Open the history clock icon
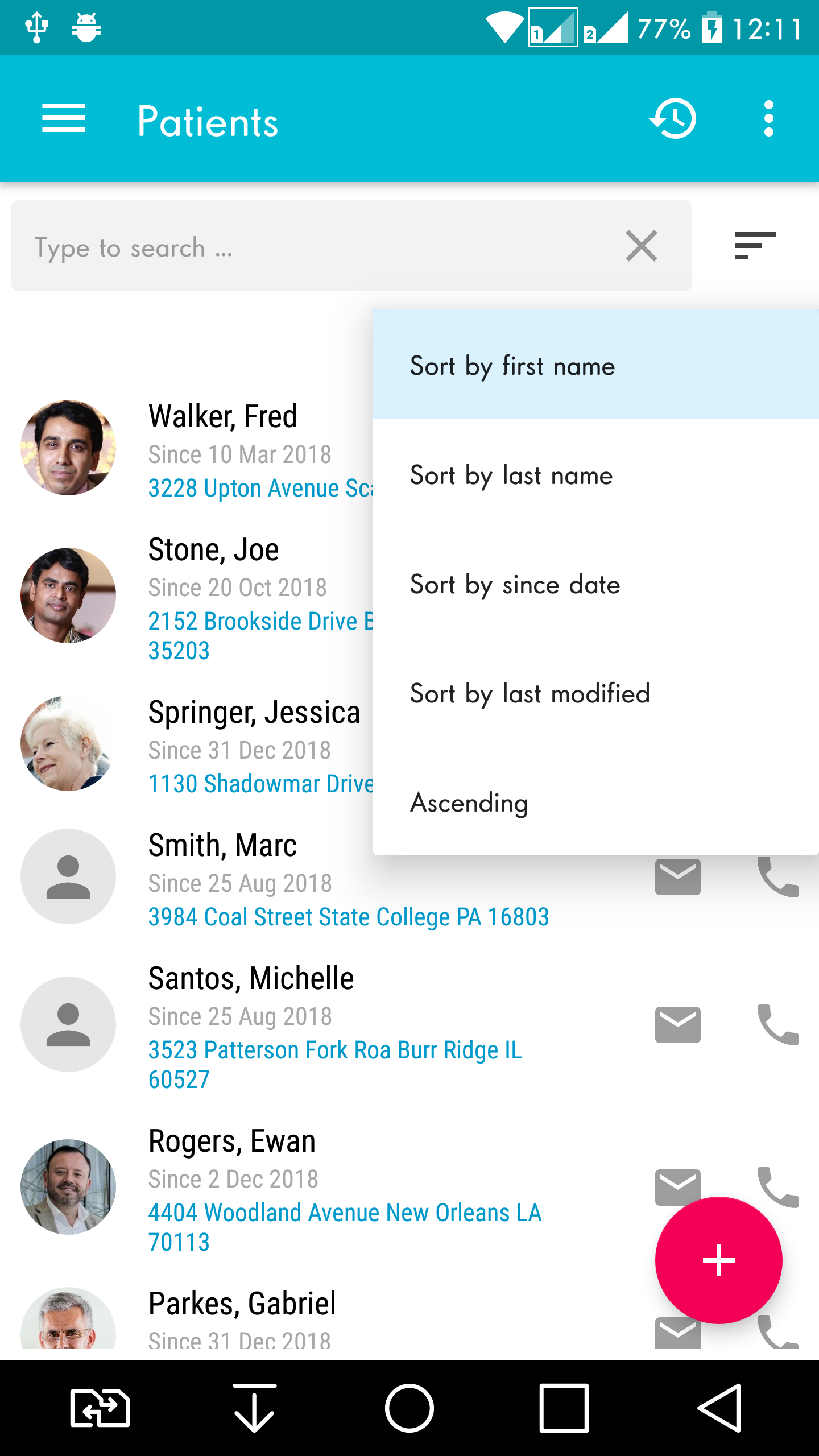This screenshot has height=1456, width=819. pyautogui.click(x=673, y=119)
